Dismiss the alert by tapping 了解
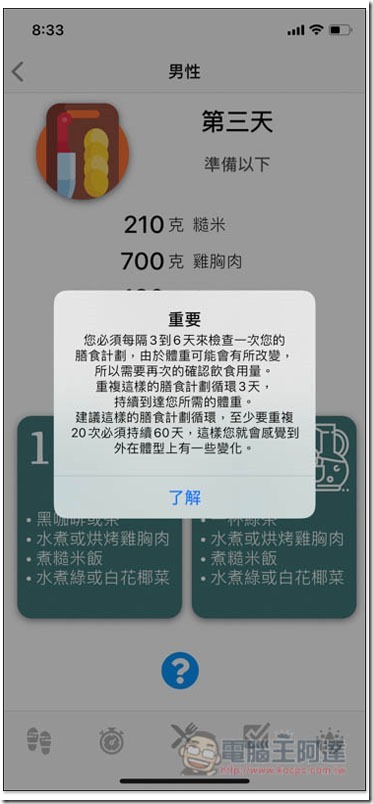 [x=185, y=497]
